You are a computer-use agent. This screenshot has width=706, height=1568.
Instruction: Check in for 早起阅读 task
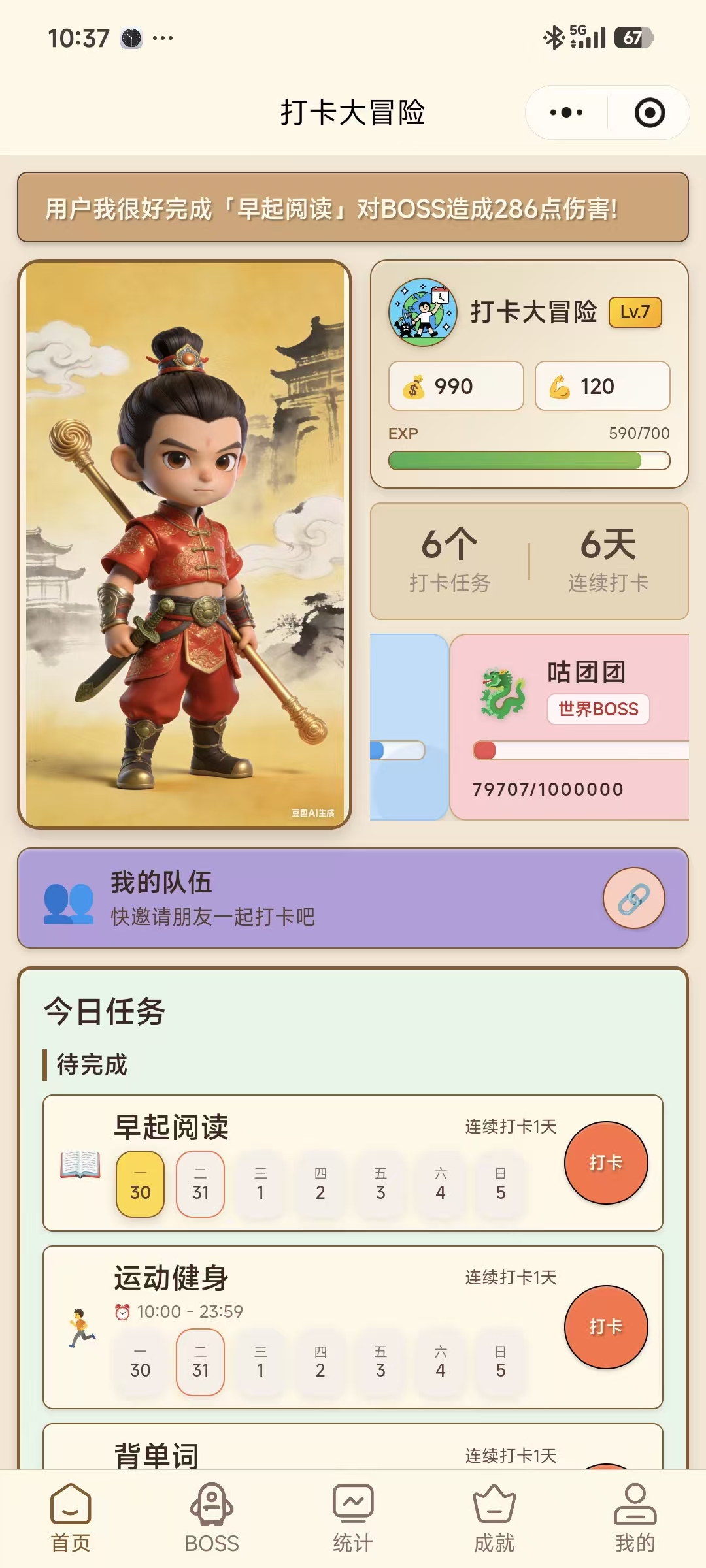click(x=605, y=1162)
